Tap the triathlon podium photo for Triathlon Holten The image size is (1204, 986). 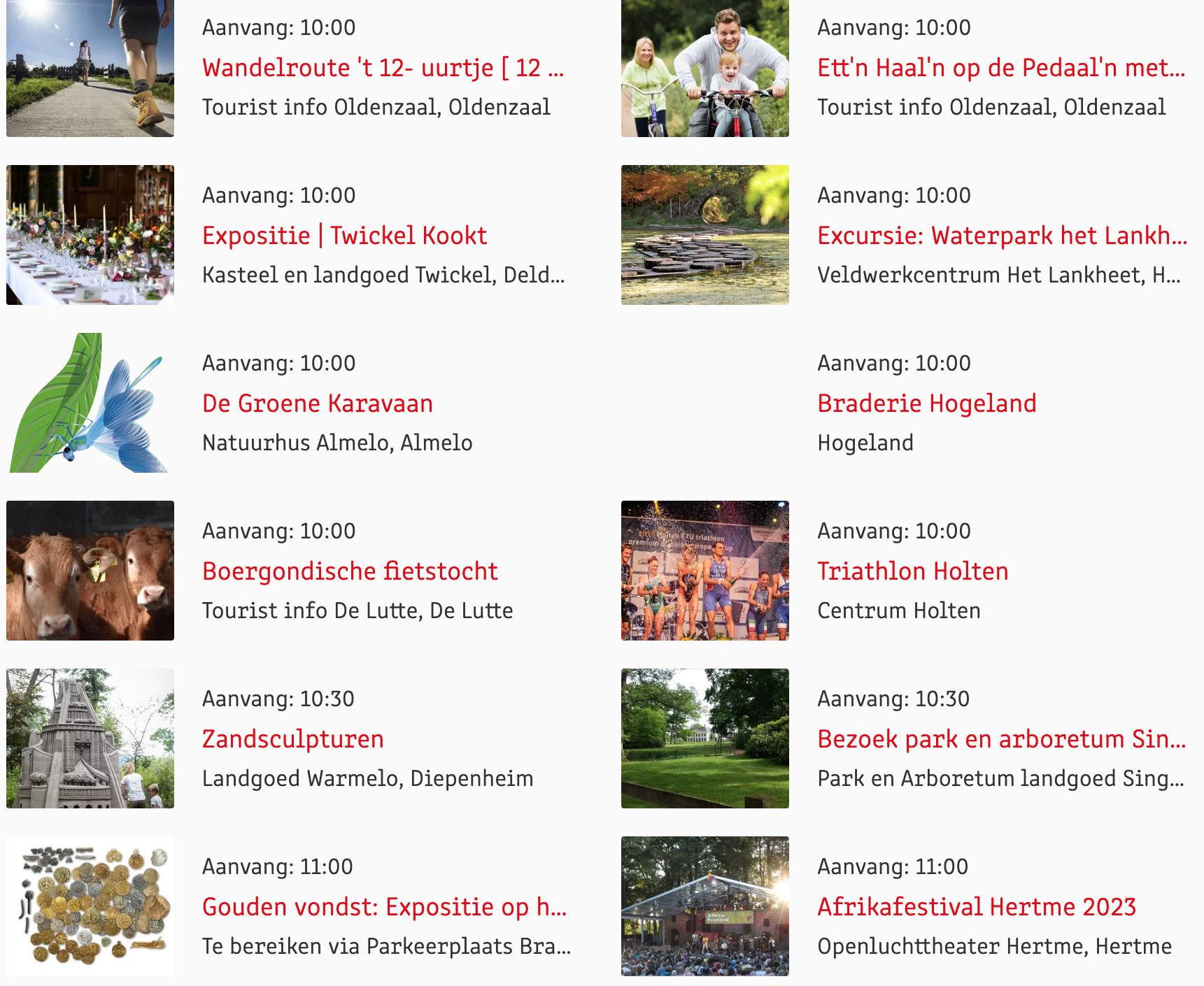click(704, 571)
